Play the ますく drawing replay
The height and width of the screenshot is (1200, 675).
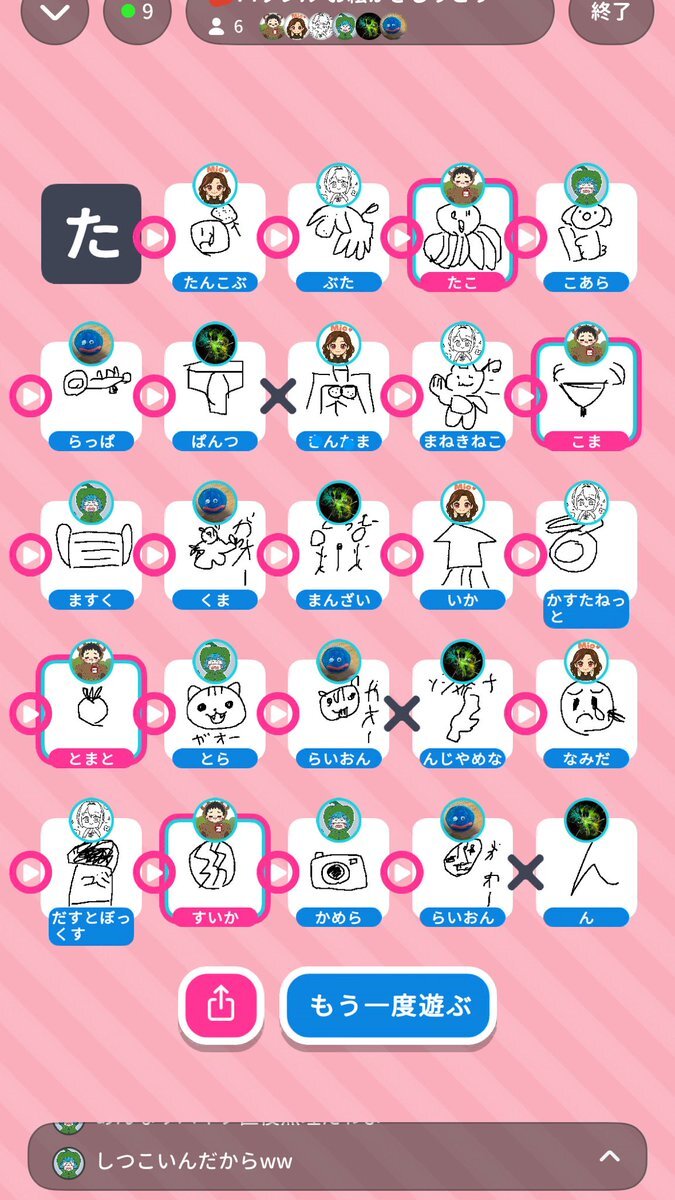coord(30,554)
